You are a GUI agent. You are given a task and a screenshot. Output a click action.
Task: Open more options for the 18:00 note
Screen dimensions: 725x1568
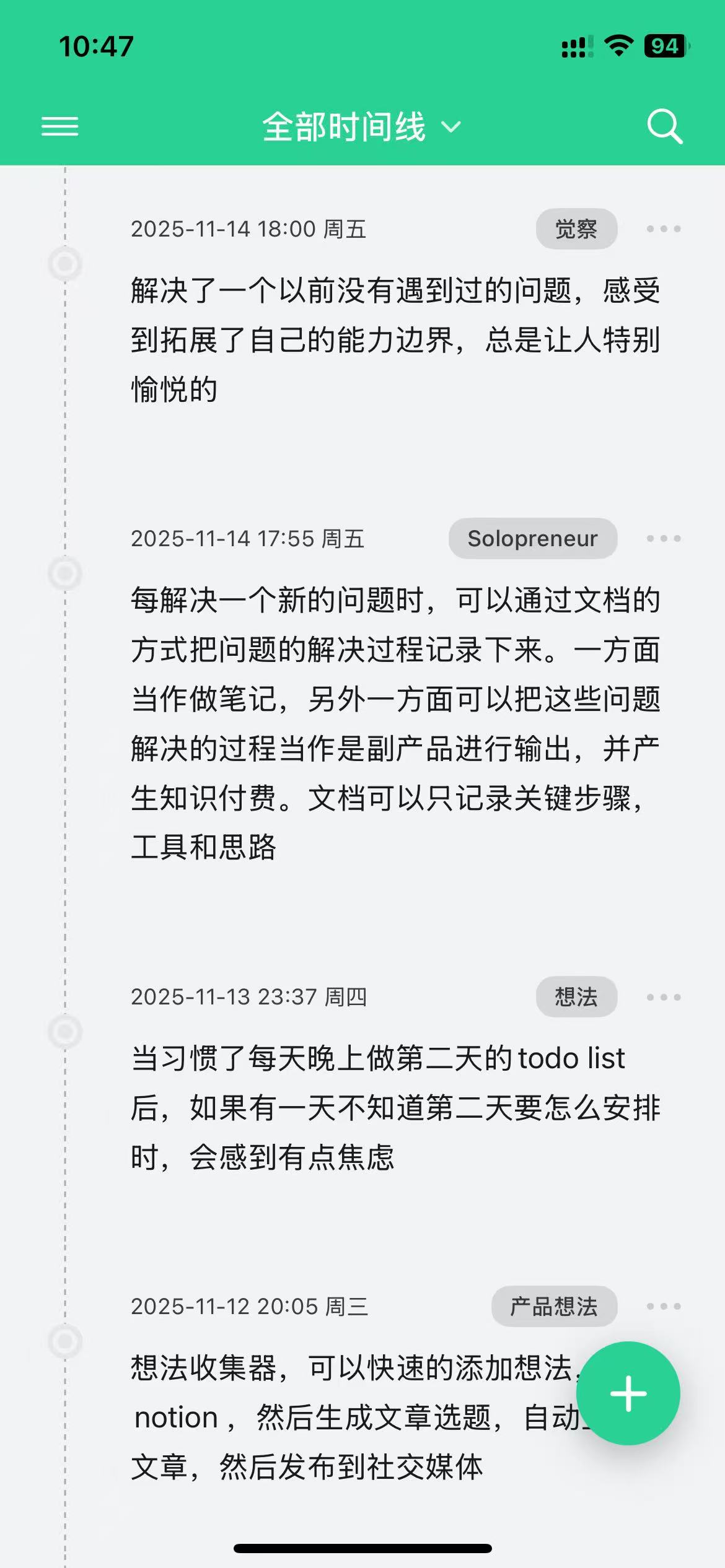point(663,229)
